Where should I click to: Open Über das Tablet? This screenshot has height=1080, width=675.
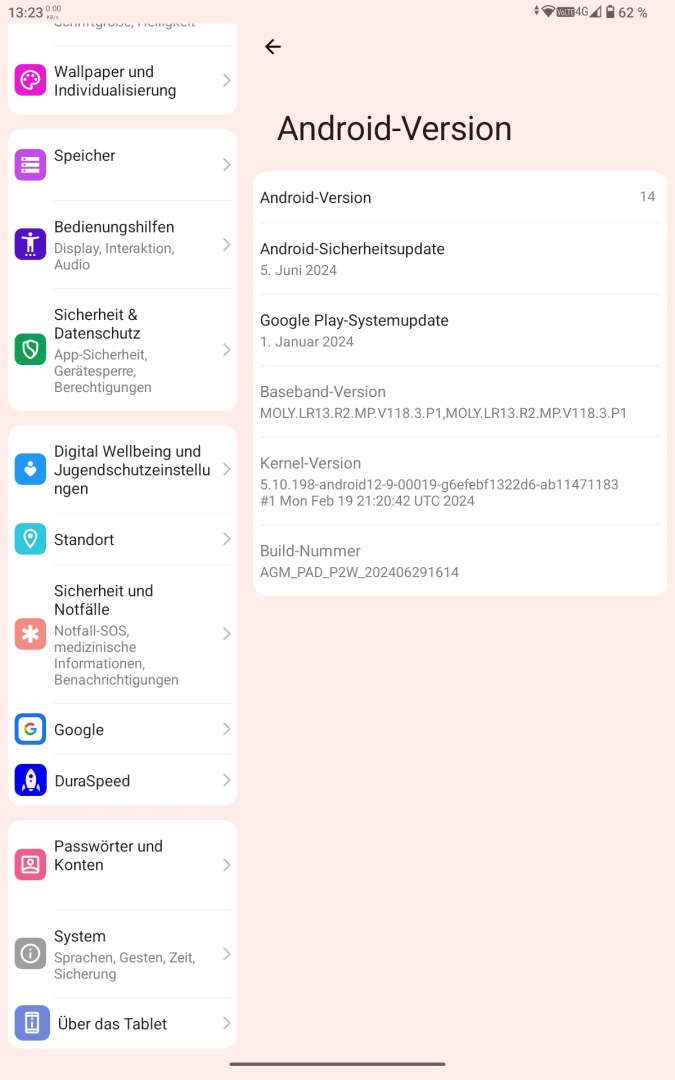click(x=123, y=1023)
